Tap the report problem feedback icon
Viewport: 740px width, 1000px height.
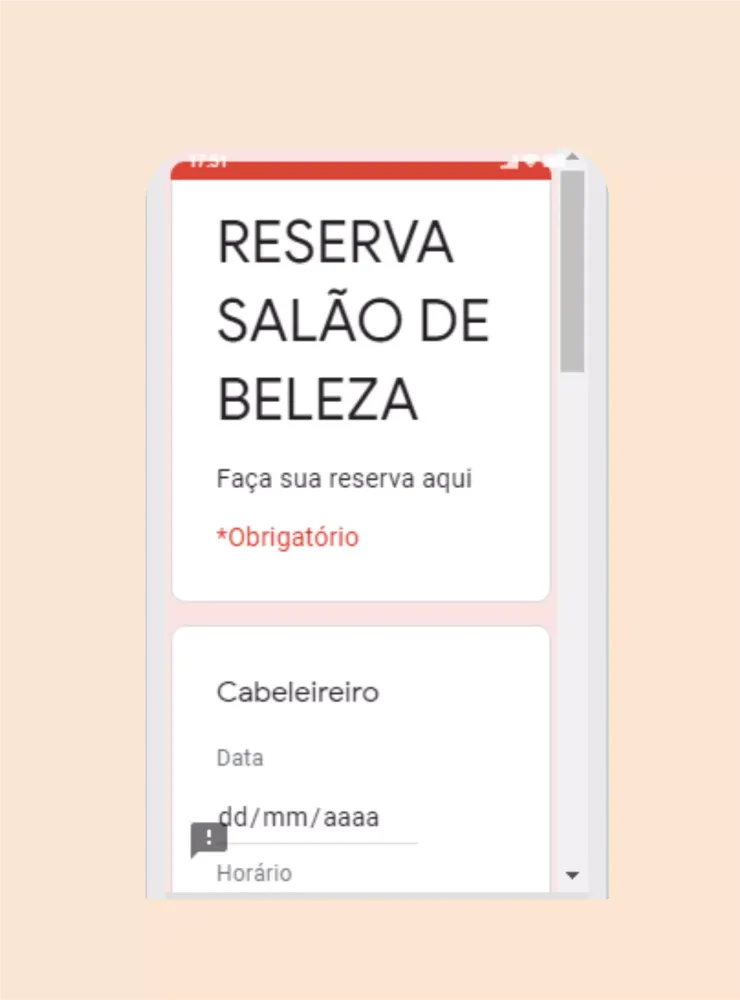209,840
